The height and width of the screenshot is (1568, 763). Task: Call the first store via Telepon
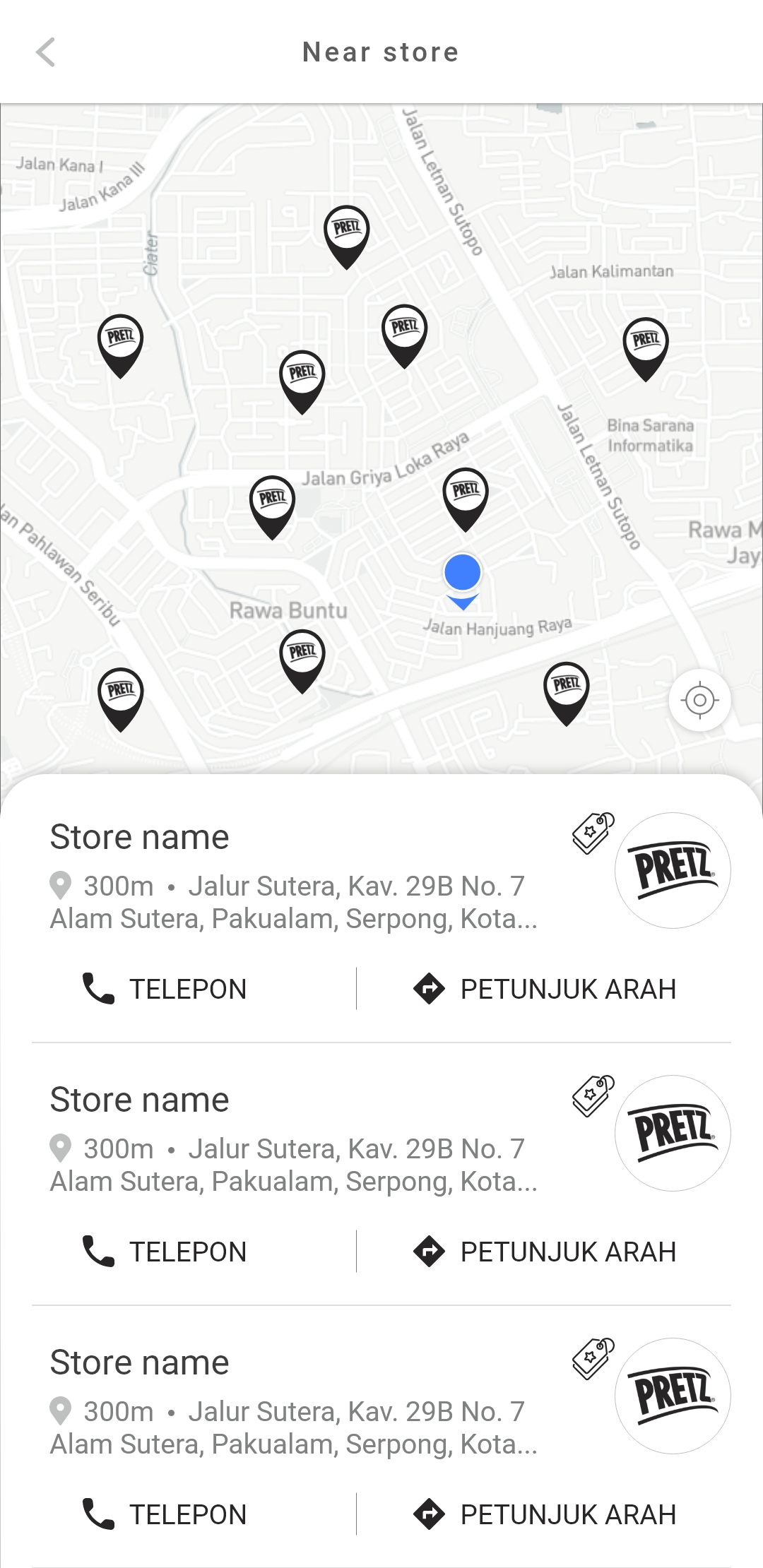165,989
